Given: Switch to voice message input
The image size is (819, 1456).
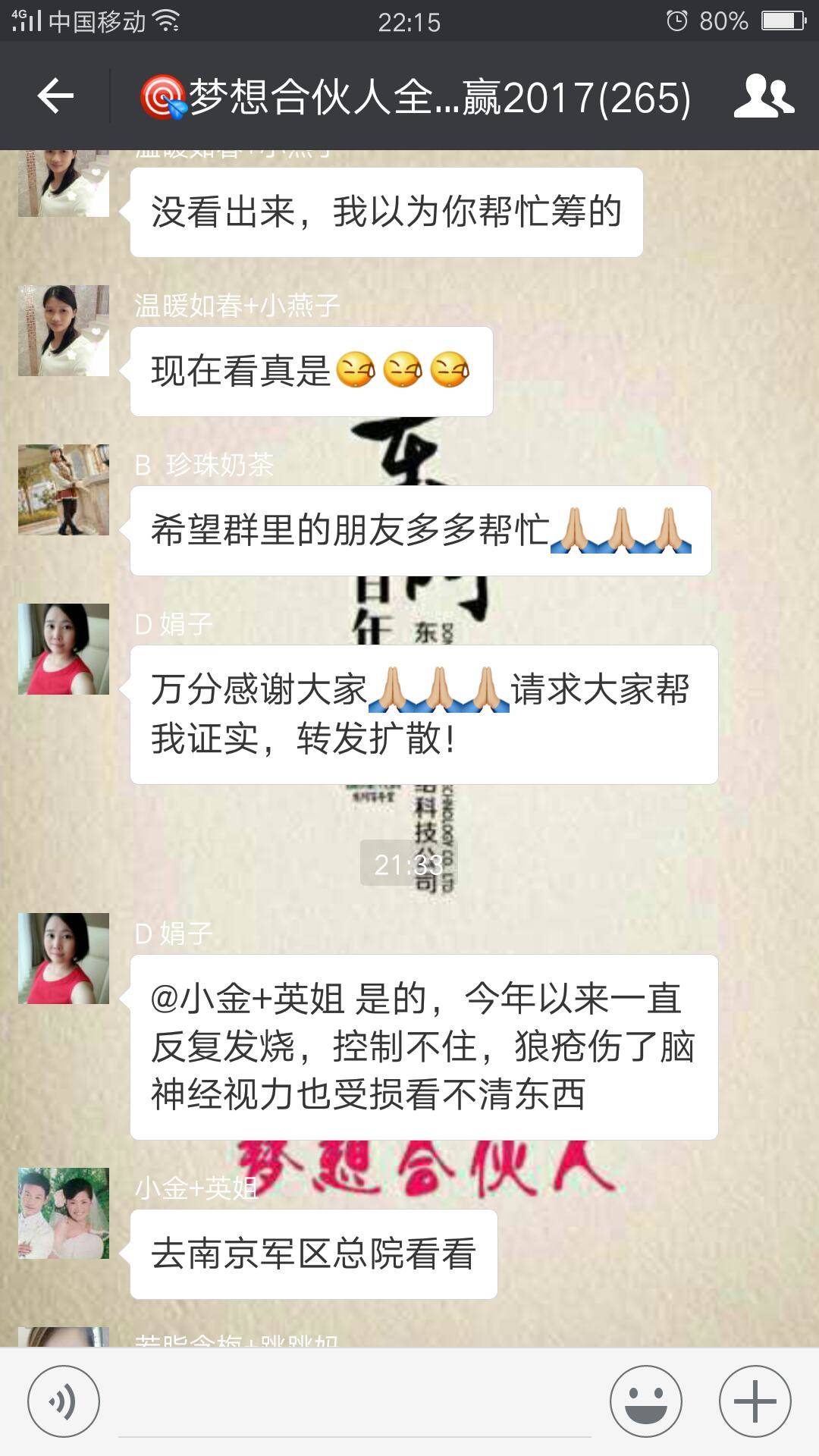Looking at the screenshot, I should (64, 1401).
